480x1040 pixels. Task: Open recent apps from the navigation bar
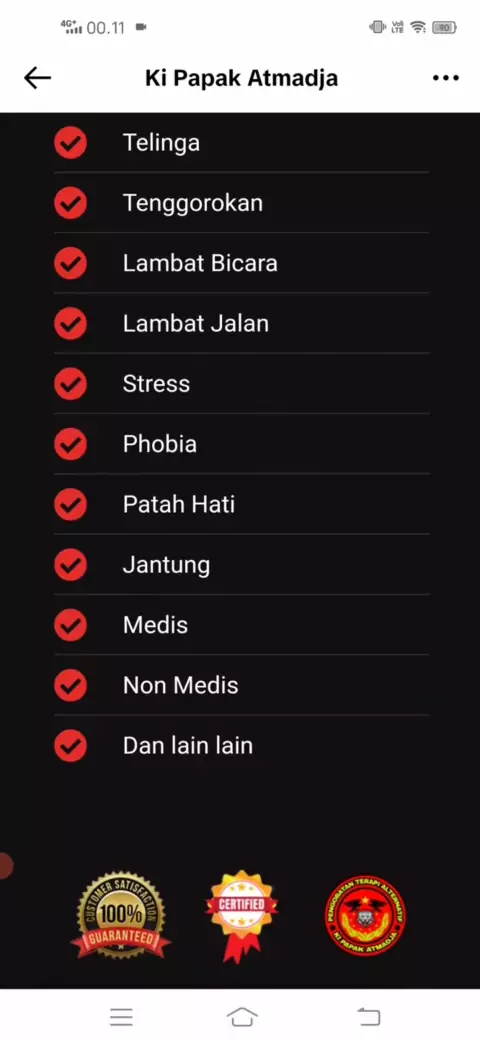pos(121,1016)
